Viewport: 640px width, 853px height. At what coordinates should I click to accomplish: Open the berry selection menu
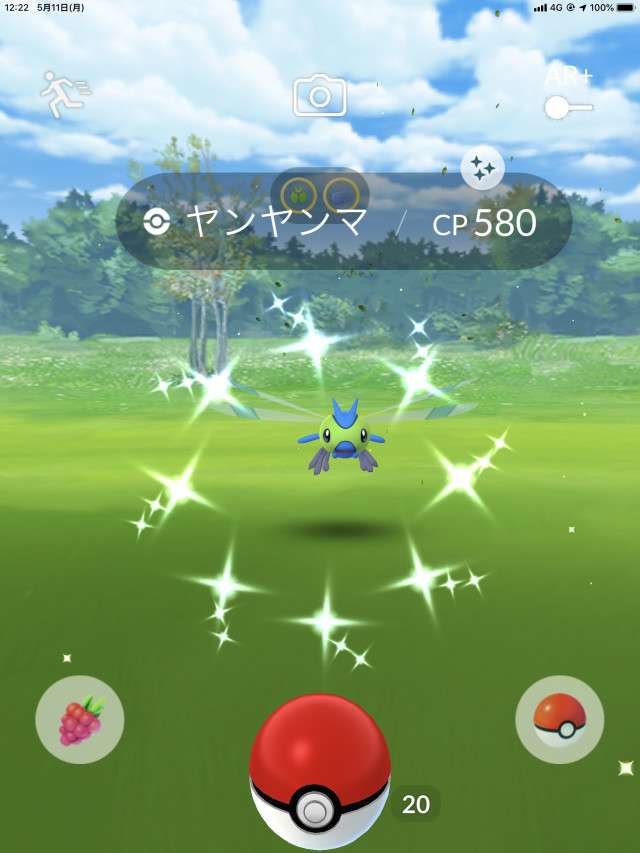pos(80,720)
